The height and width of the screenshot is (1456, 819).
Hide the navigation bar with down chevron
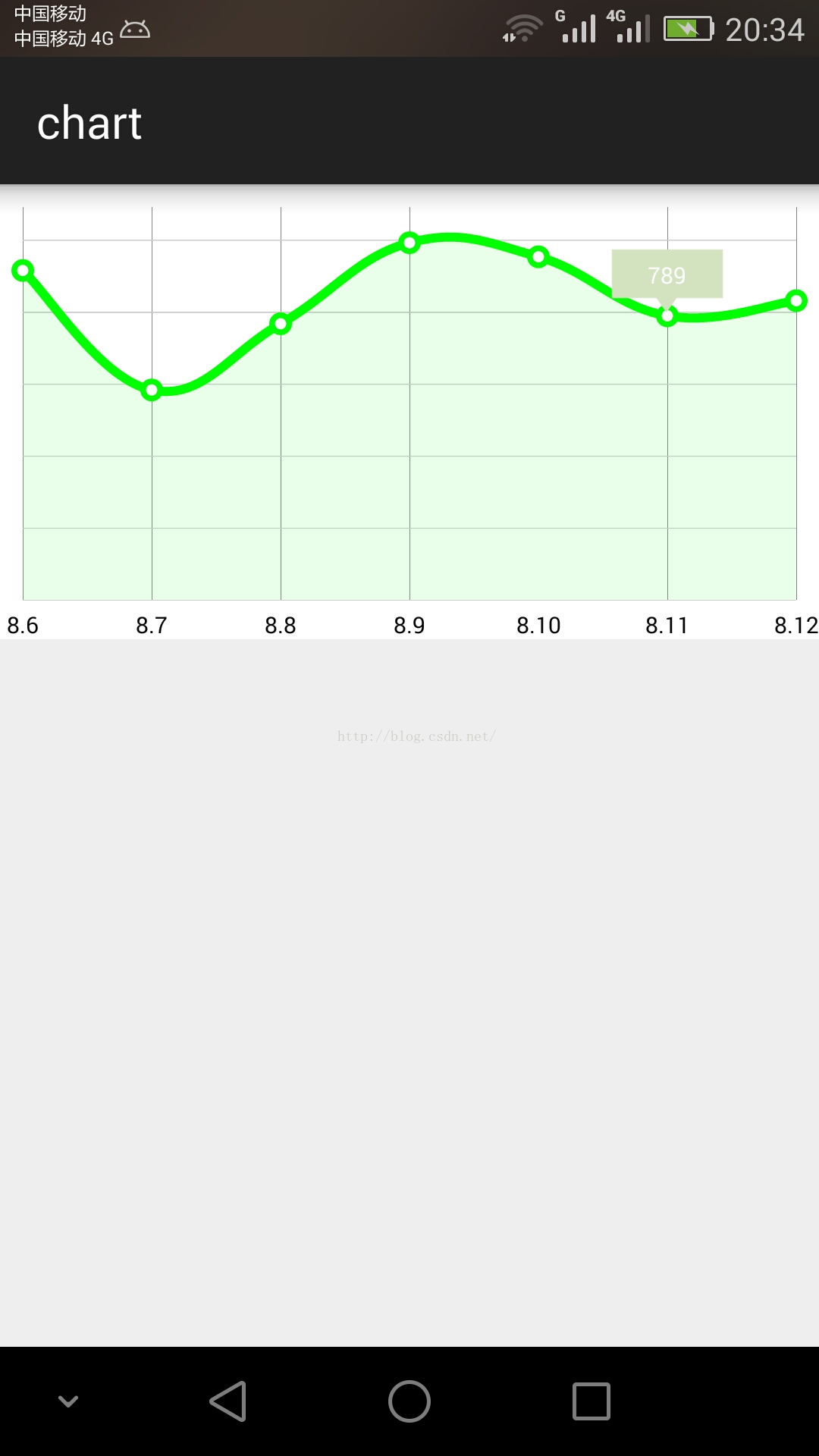[x=68, y=1401]
